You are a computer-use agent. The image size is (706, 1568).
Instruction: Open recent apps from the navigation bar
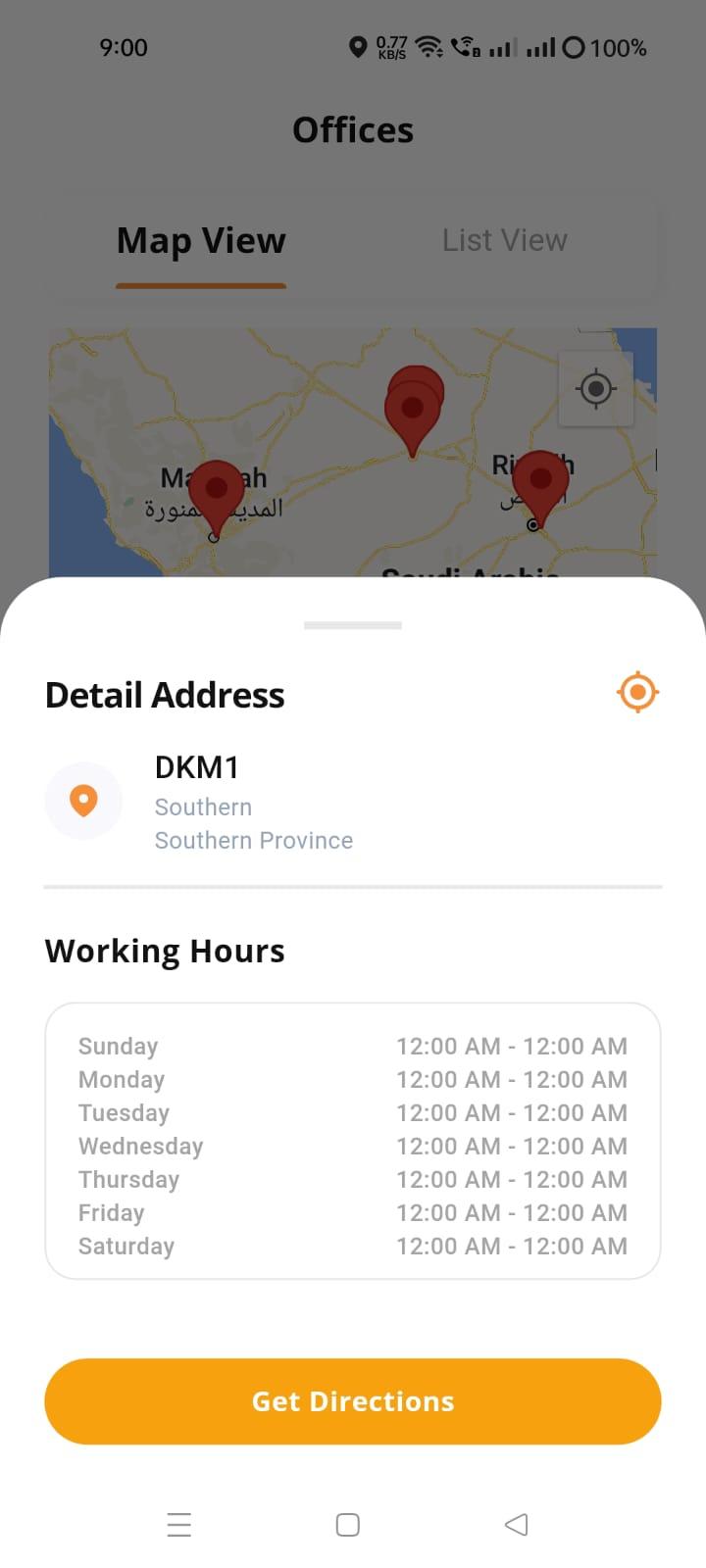click(x=179, y=1524)
